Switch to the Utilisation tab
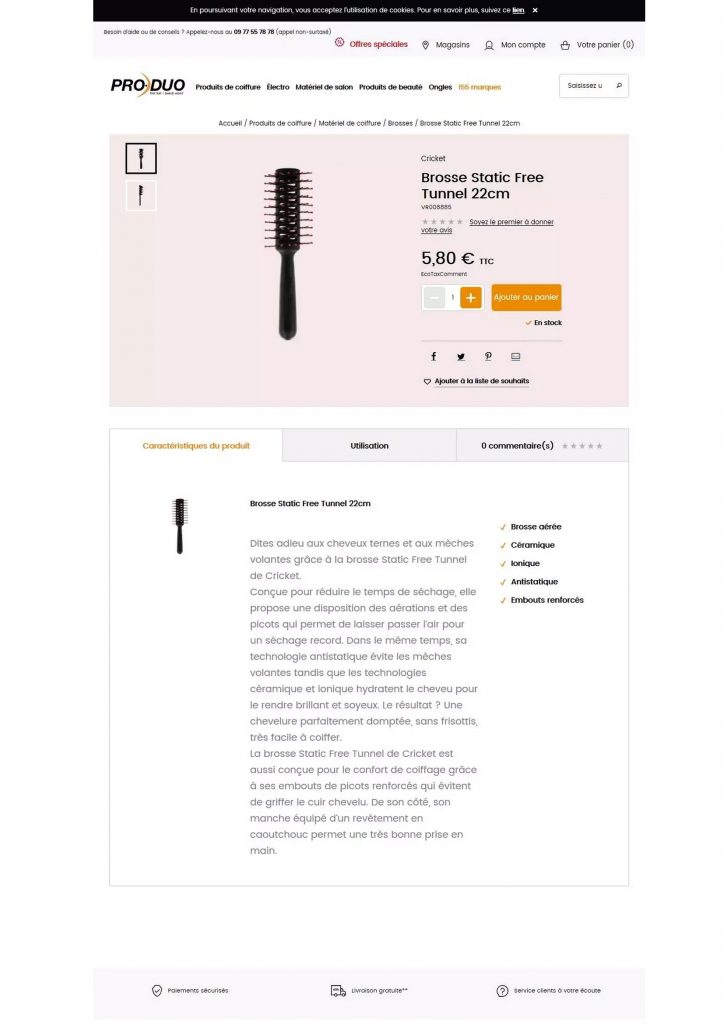 coord(369,446)
